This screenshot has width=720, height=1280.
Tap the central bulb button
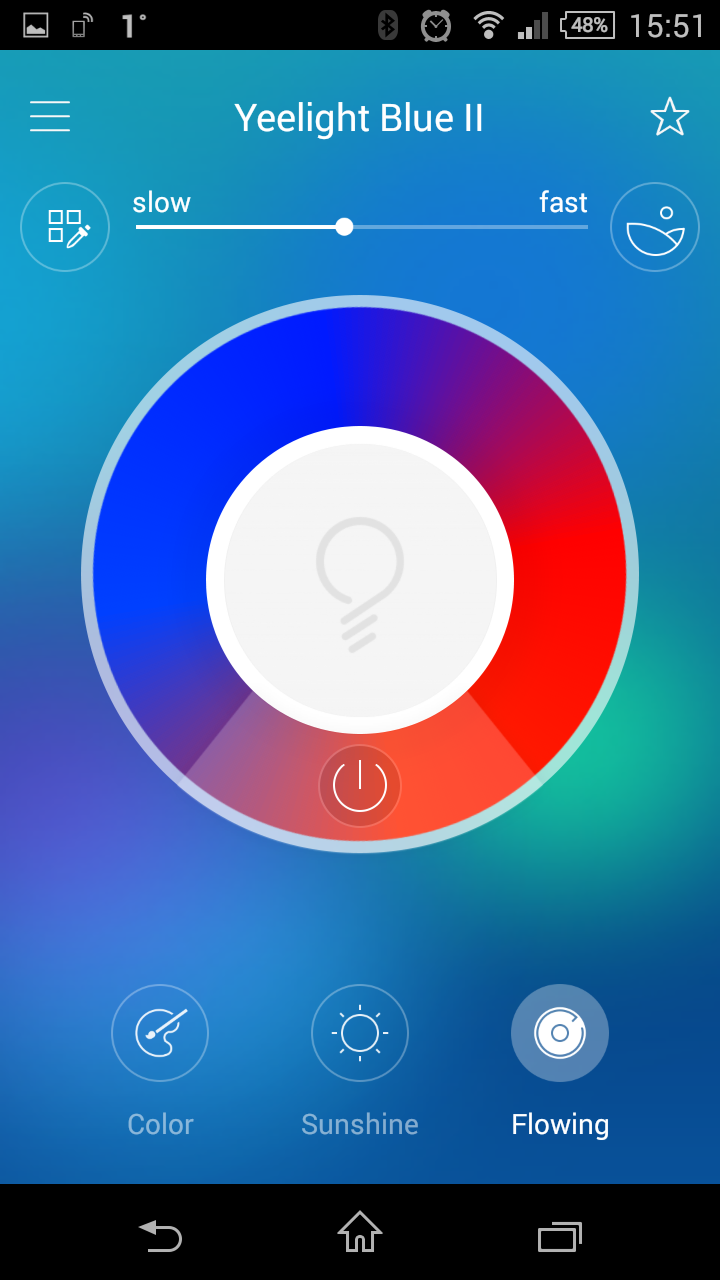point(360,580)
